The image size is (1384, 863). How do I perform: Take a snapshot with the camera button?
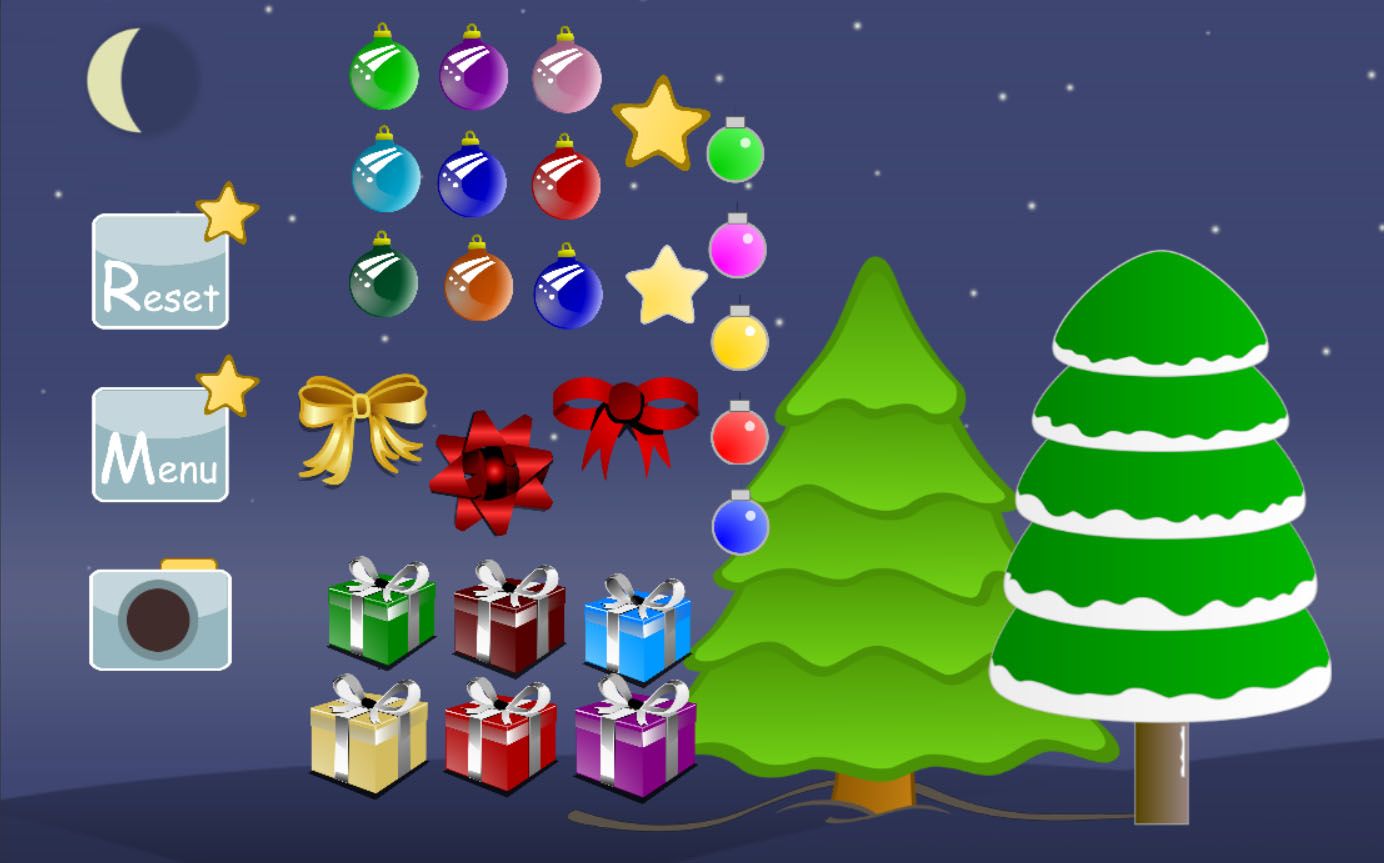click(160, 618)
